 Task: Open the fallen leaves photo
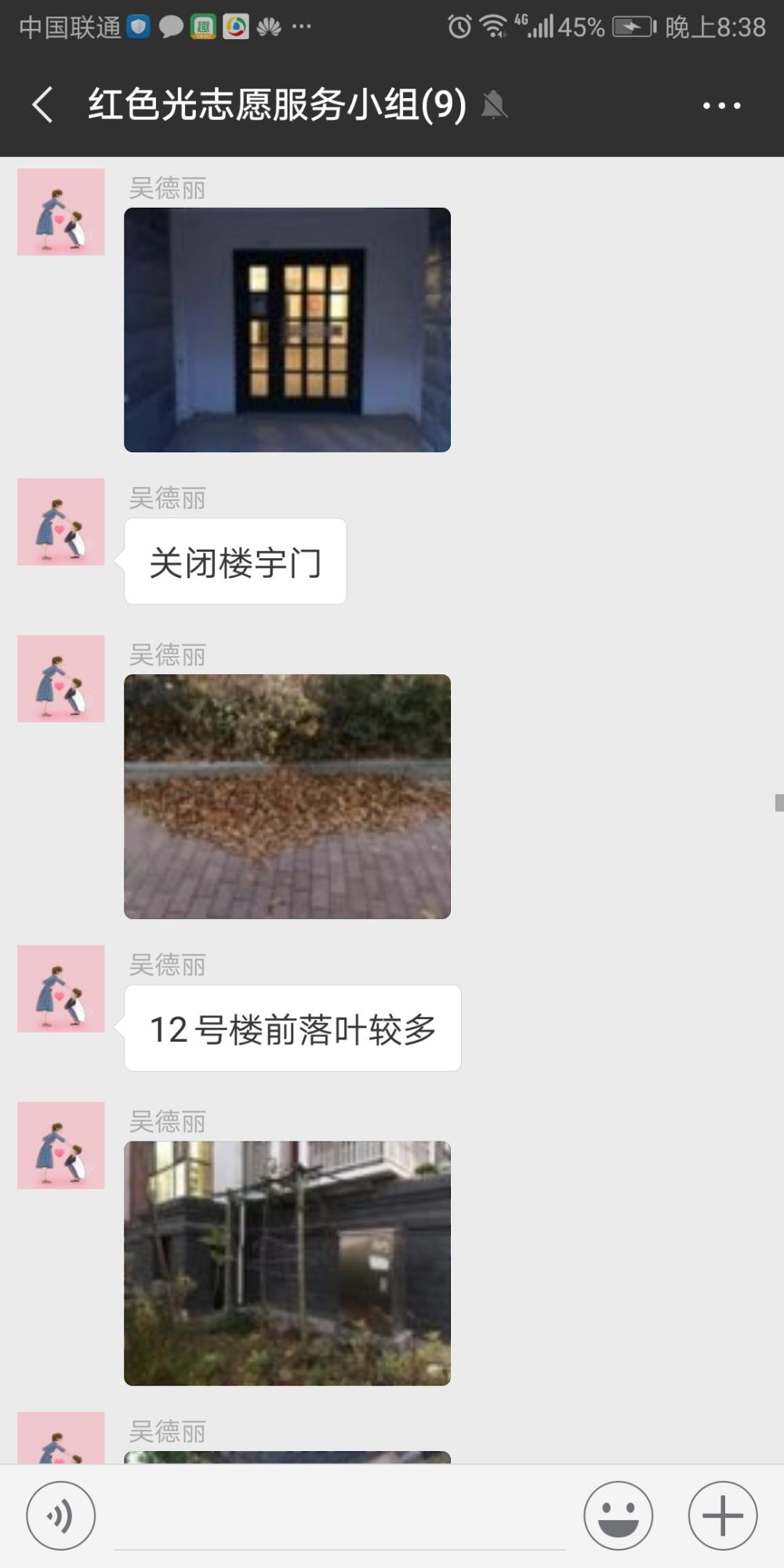click(x=287, y=796)
